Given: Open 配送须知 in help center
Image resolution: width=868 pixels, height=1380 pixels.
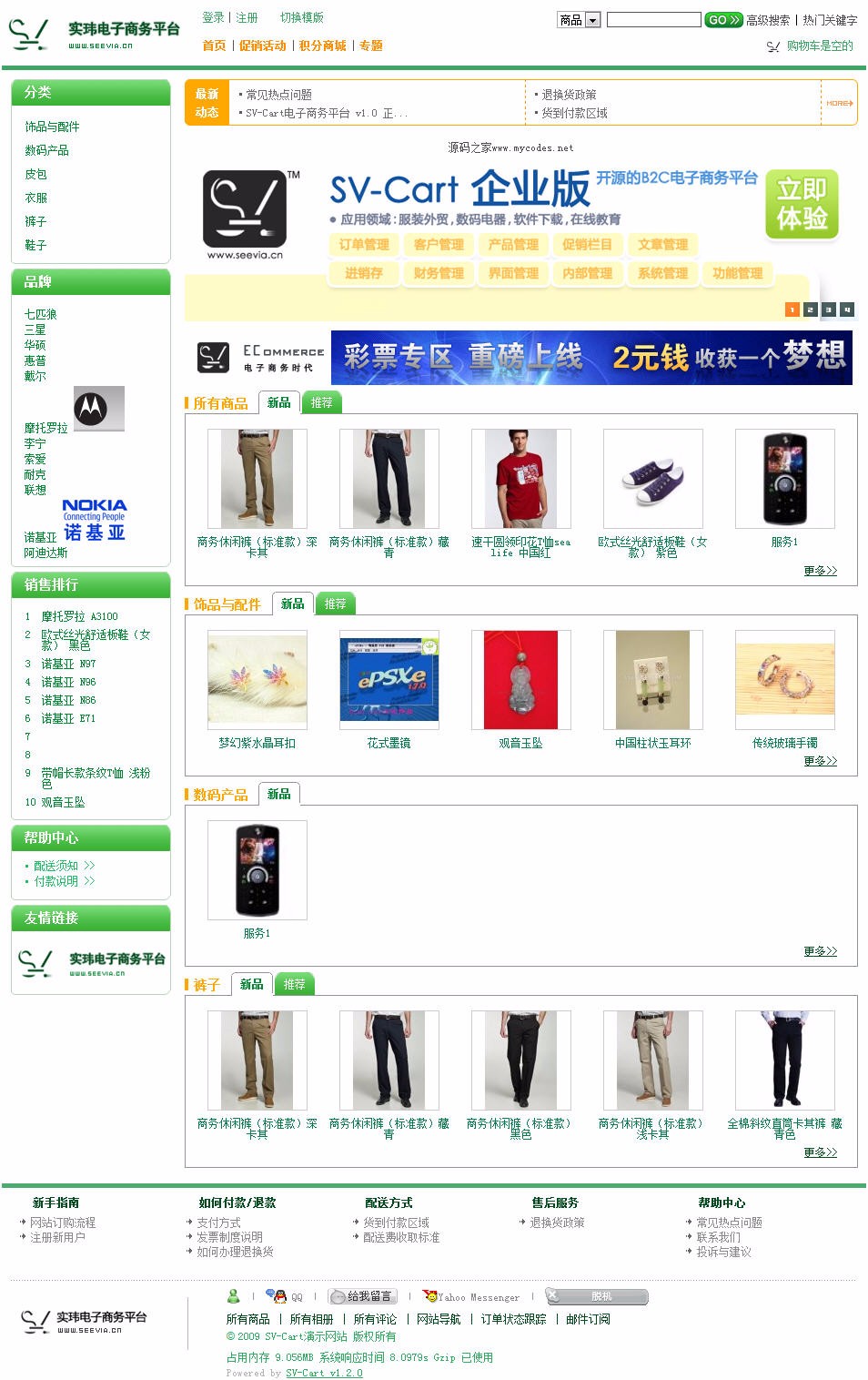Looking at the screenshot, I should pos(56,866).
